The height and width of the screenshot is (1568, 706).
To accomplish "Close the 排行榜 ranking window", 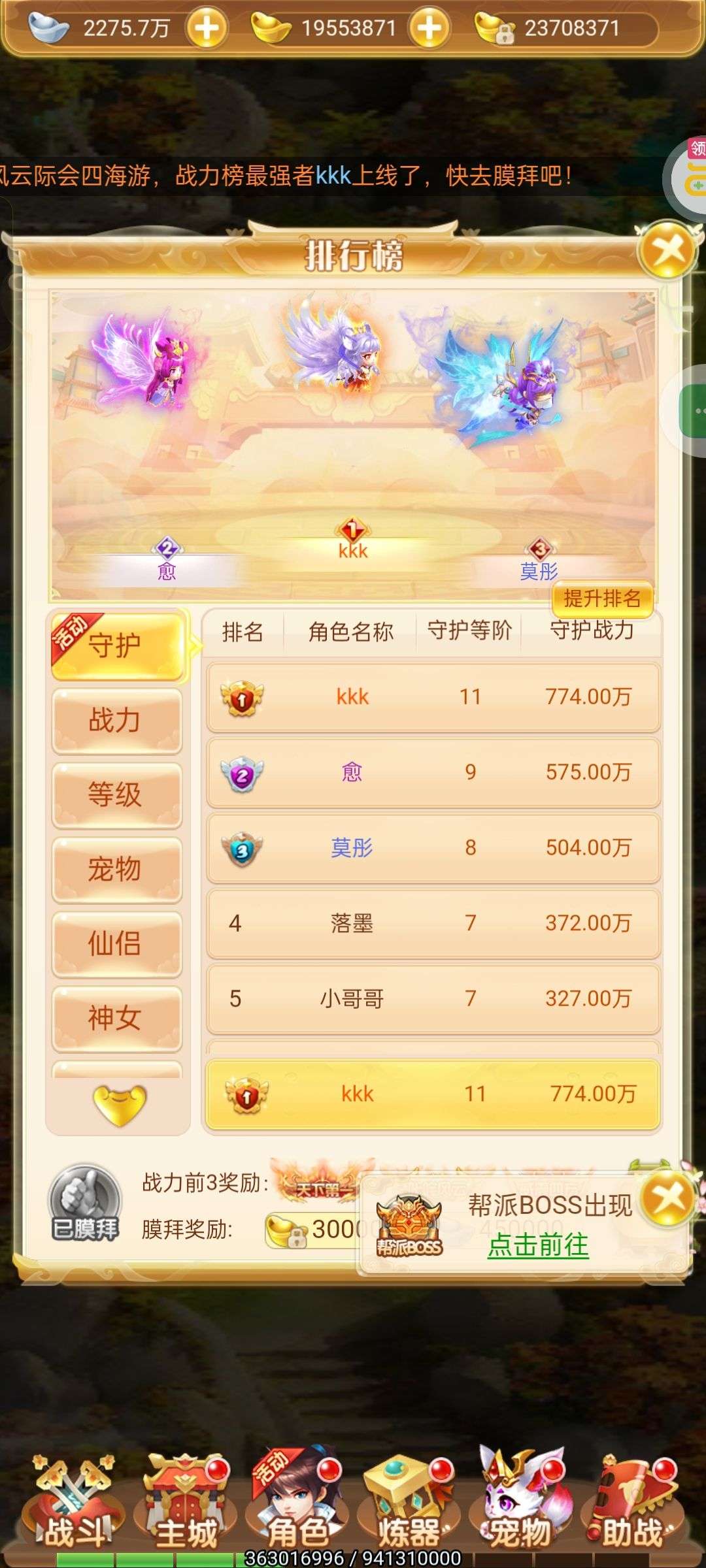I will point(668,251).
